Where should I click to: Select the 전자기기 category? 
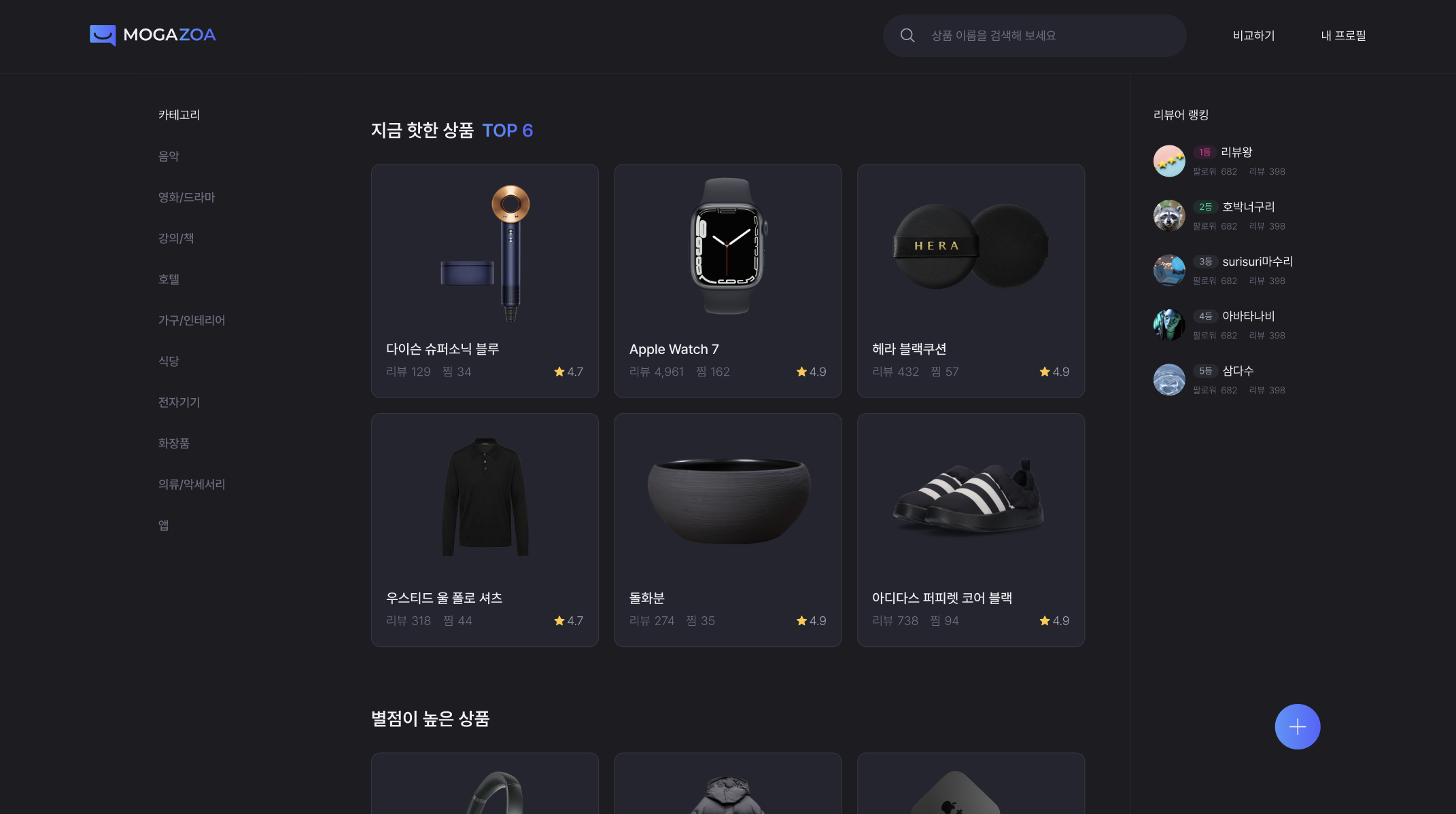tap(179, 402)
